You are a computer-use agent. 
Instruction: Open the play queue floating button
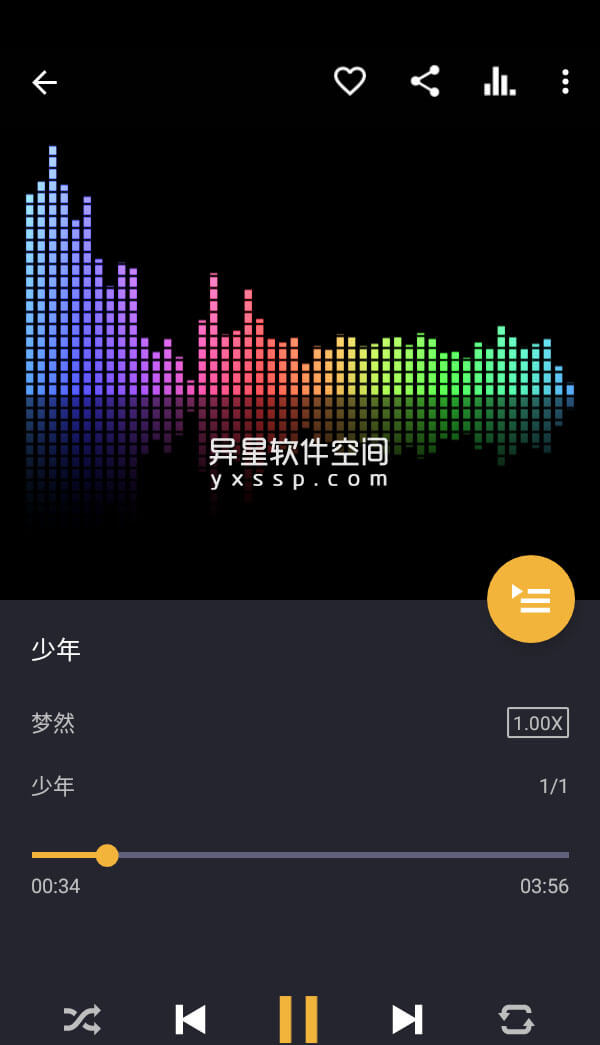(x=531, y=599)
